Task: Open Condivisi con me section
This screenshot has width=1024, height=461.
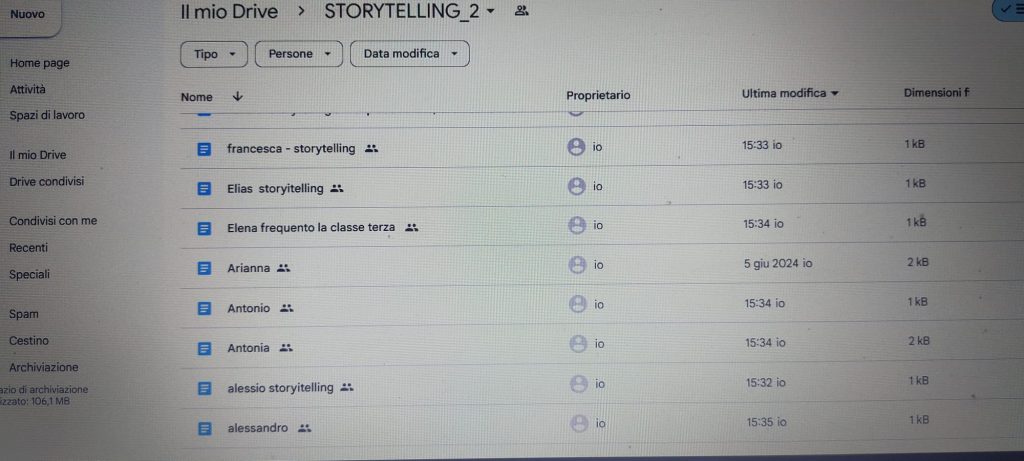Action: pos(53,221)
